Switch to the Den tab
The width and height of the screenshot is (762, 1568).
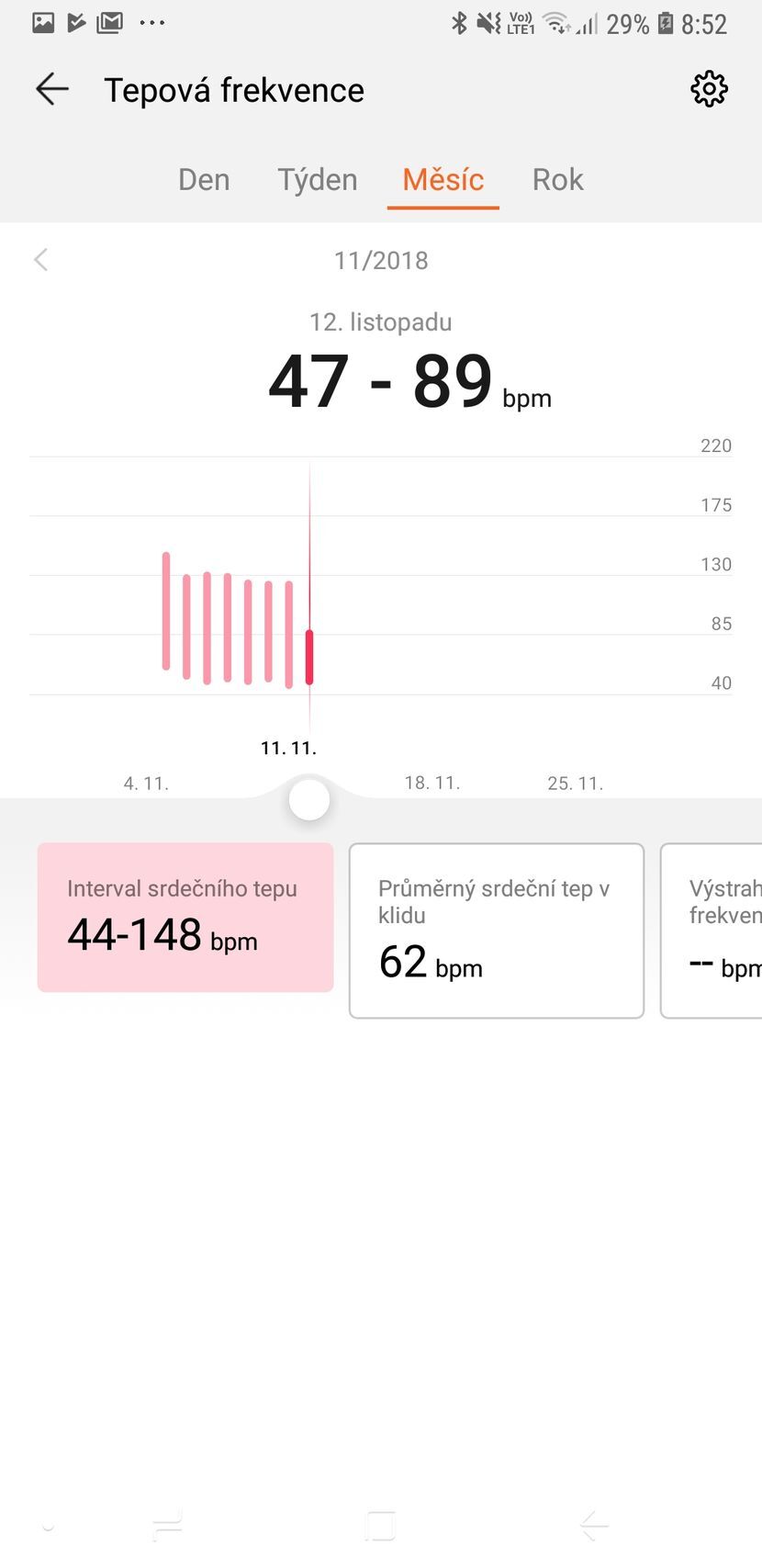click(x=204, y=179)
